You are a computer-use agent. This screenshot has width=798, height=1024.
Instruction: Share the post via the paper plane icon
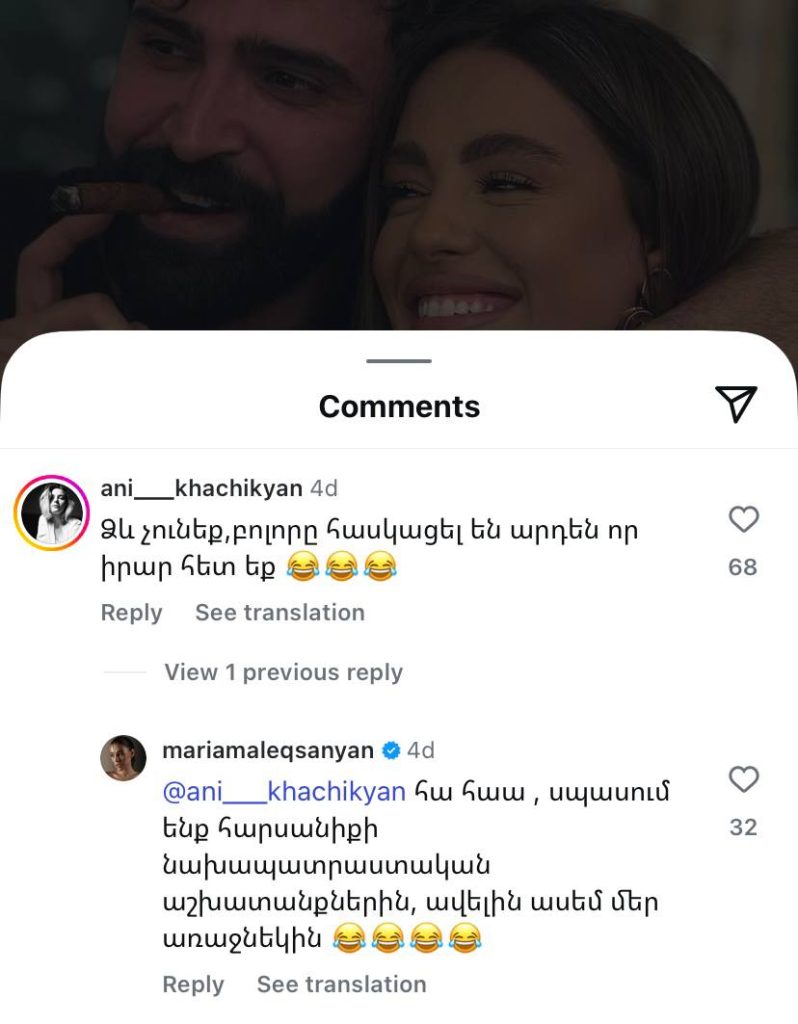(736, 403)
